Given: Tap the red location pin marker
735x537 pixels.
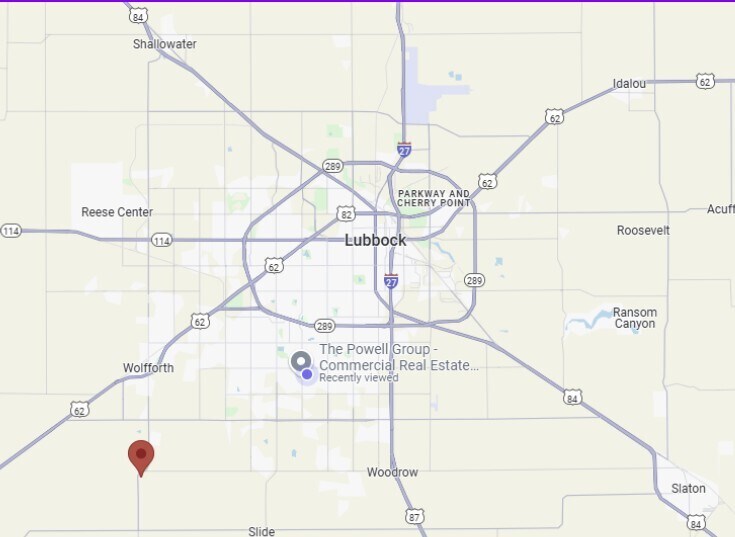Looking at the screenshot, I should [141, 456].
